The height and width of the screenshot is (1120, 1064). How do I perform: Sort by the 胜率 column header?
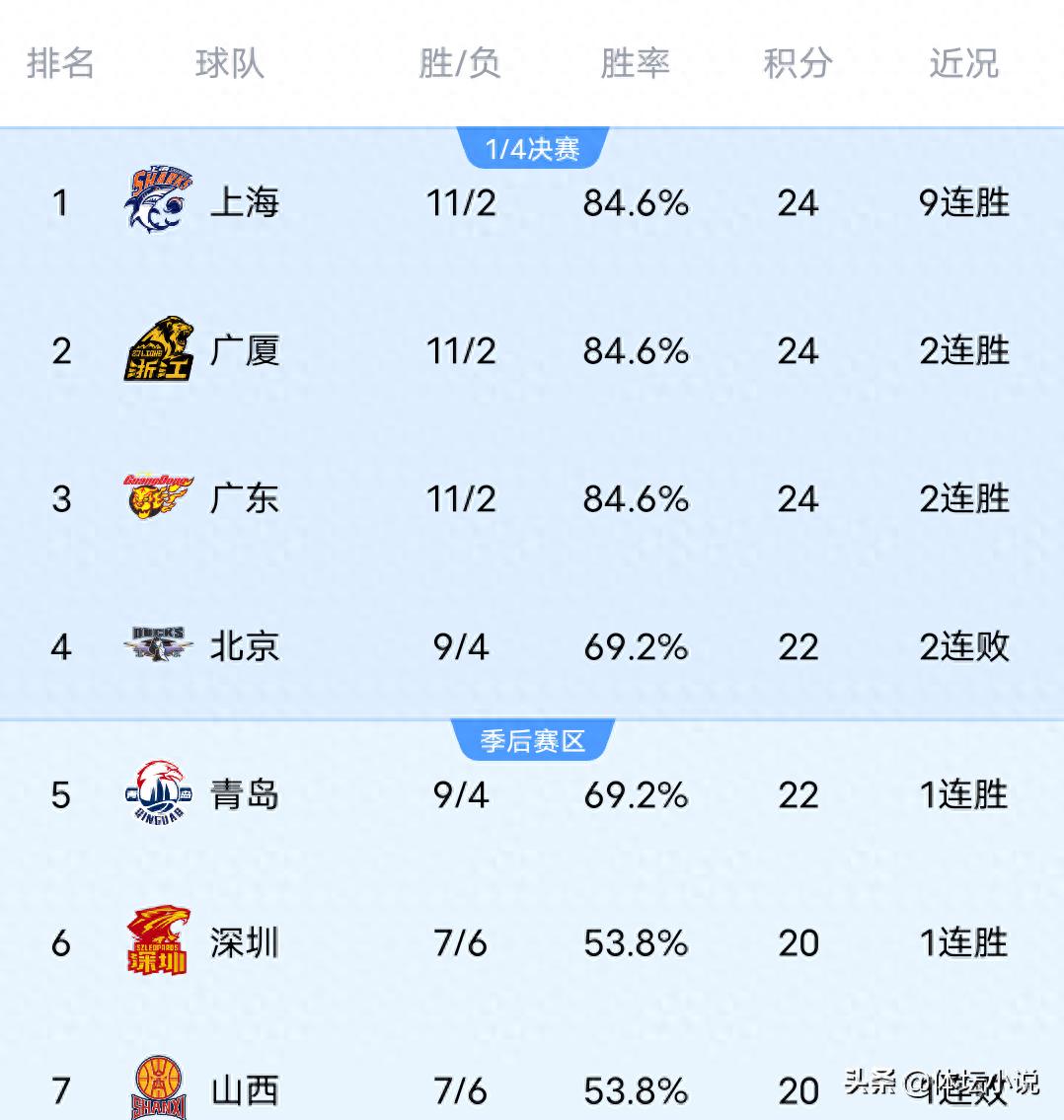click(x=635, y=63)
